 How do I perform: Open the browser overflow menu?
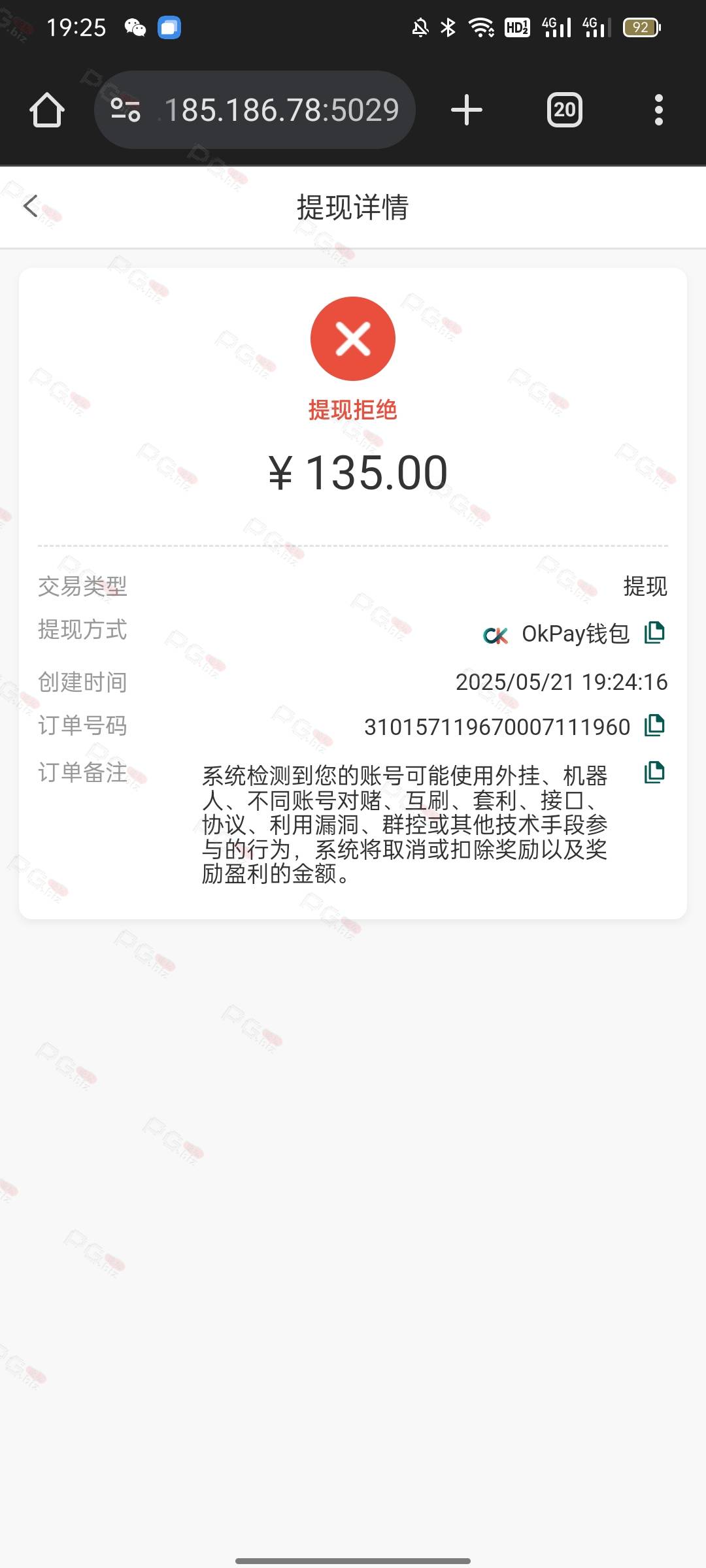coord(659,110)
